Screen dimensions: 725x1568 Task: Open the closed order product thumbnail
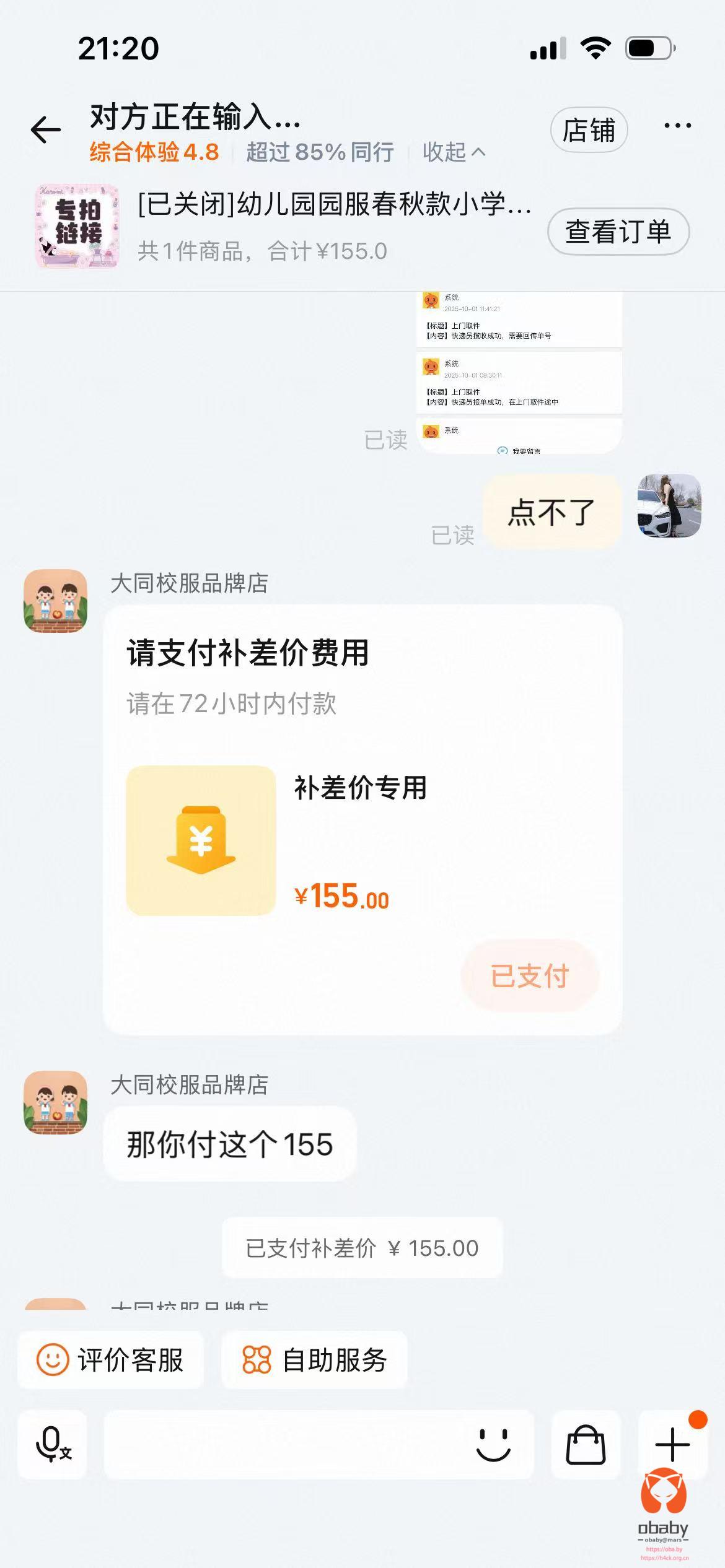point(77,227)
